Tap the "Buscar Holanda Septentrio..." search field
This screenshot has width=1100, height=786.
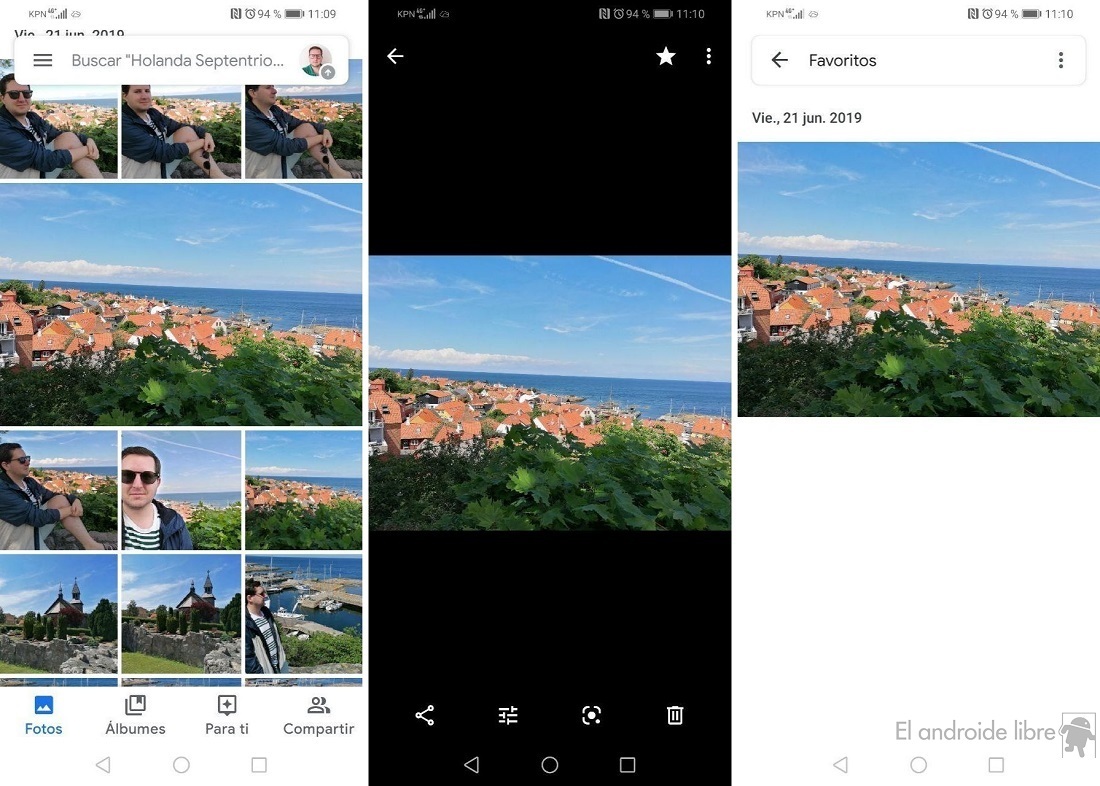177,60
